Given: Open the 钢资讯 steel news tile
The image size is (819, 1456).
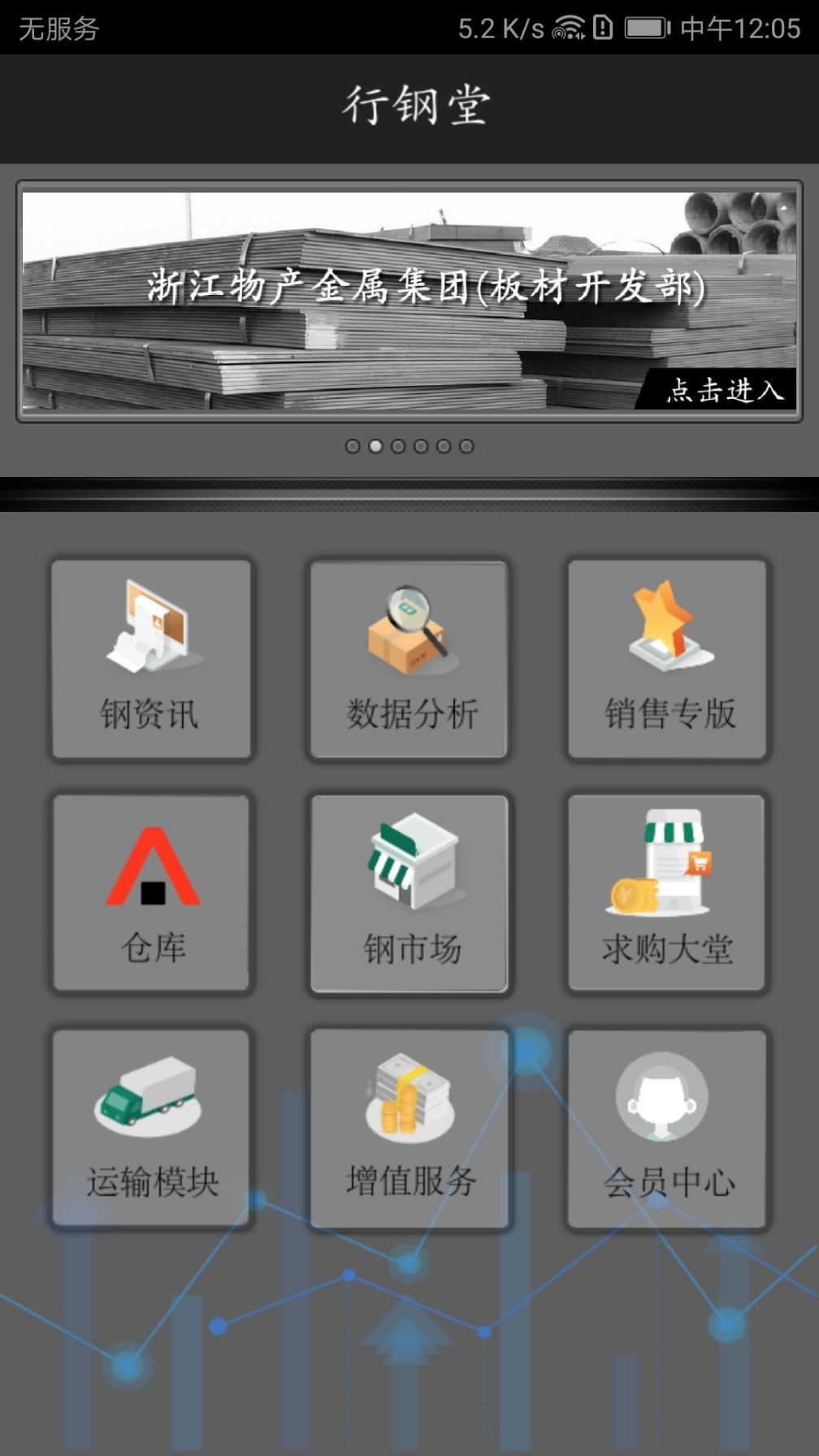Looking at the screenshot, I should click(151, 659).
